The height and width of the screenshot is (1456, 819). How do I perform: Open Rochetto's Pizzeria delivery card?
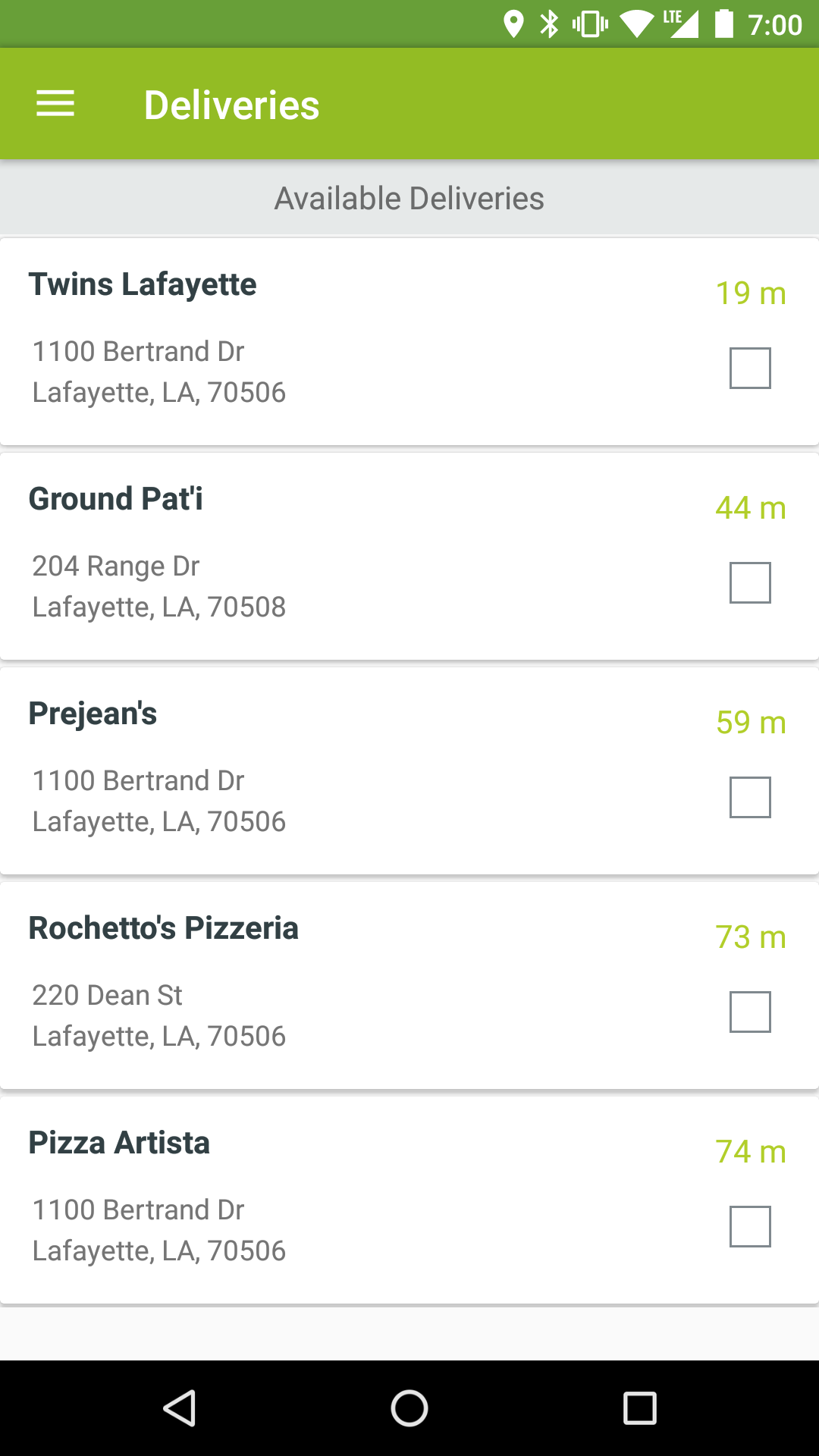point(409,986)
